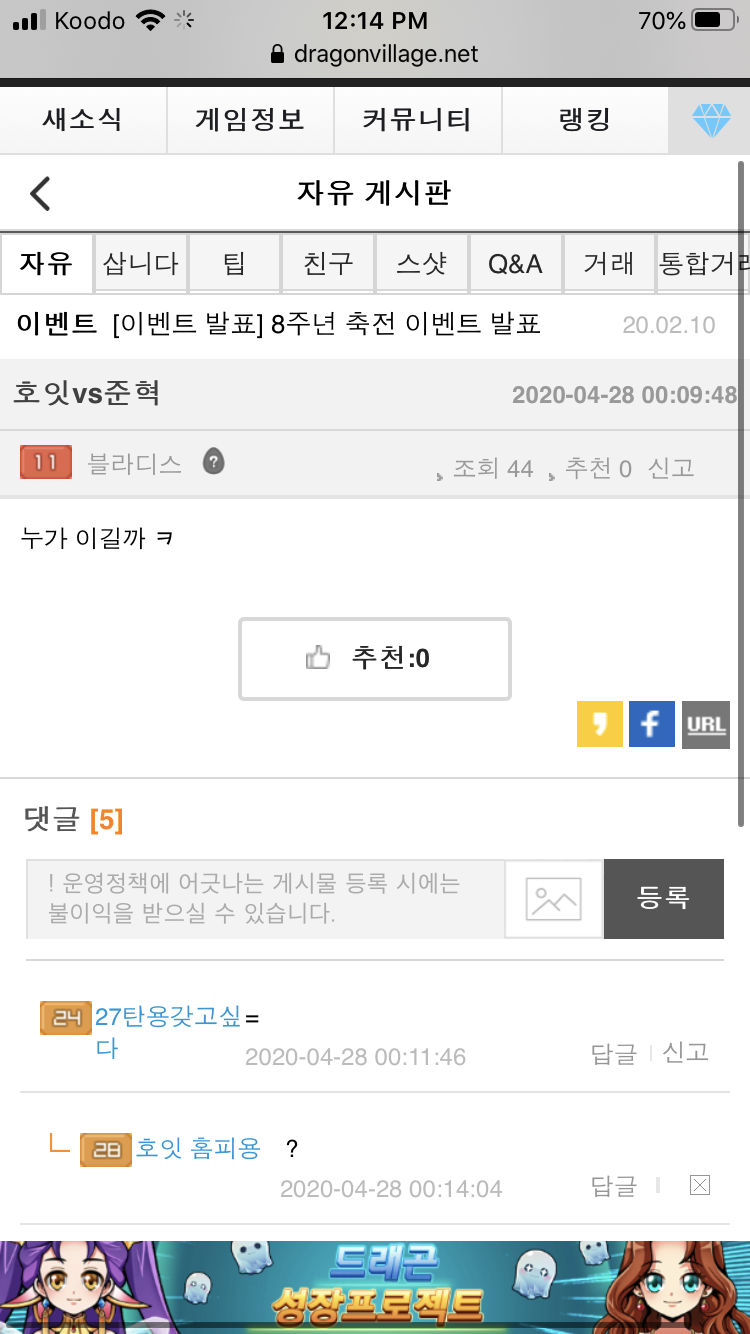Switch to the 거래 board tab
The width and height of the screenshot is (750, 1334).
tap(609, 264)
